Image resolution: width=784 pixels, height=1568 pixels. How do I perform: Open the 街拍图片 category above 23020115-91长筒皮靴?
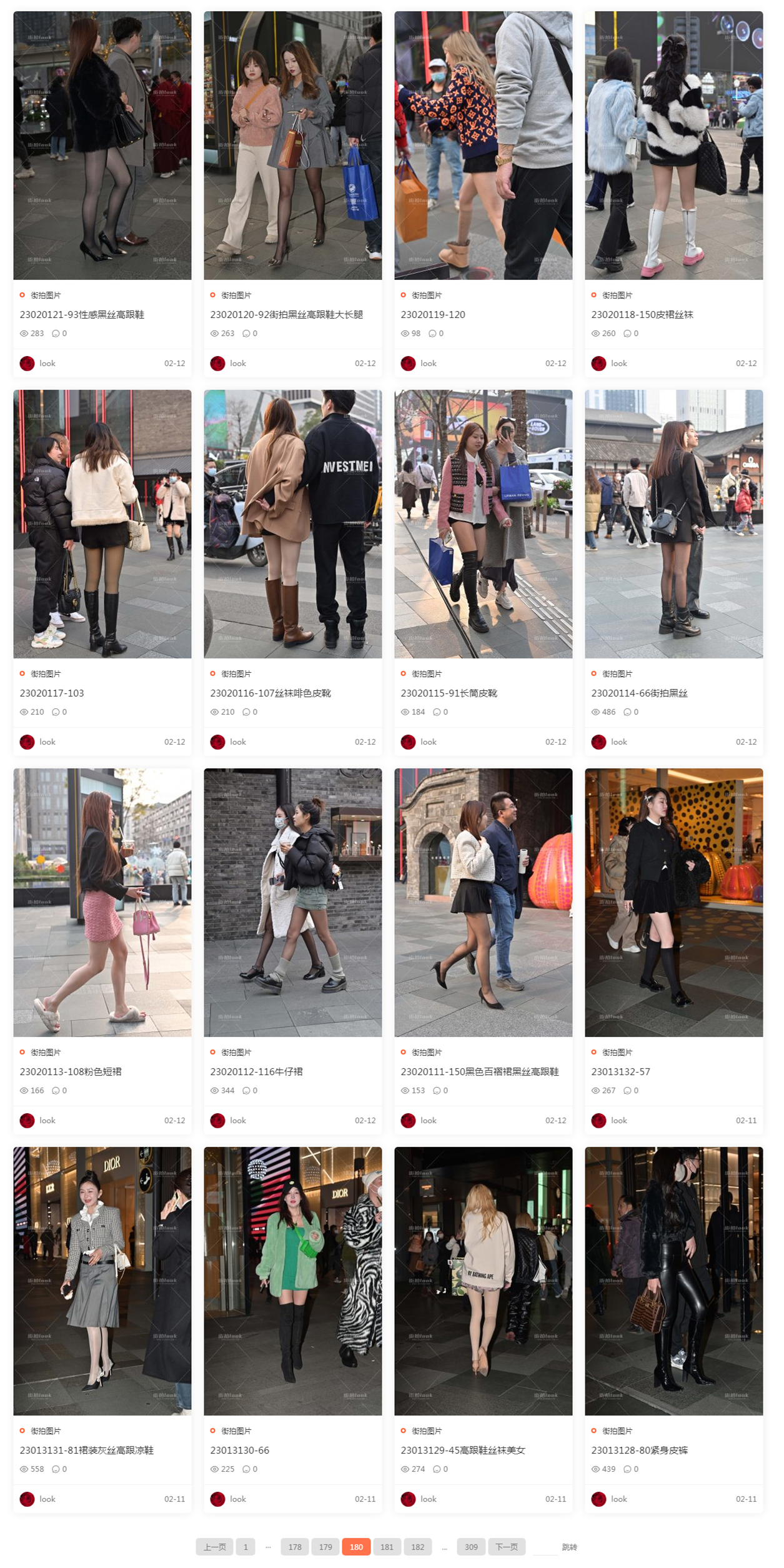tap(427, 674)
